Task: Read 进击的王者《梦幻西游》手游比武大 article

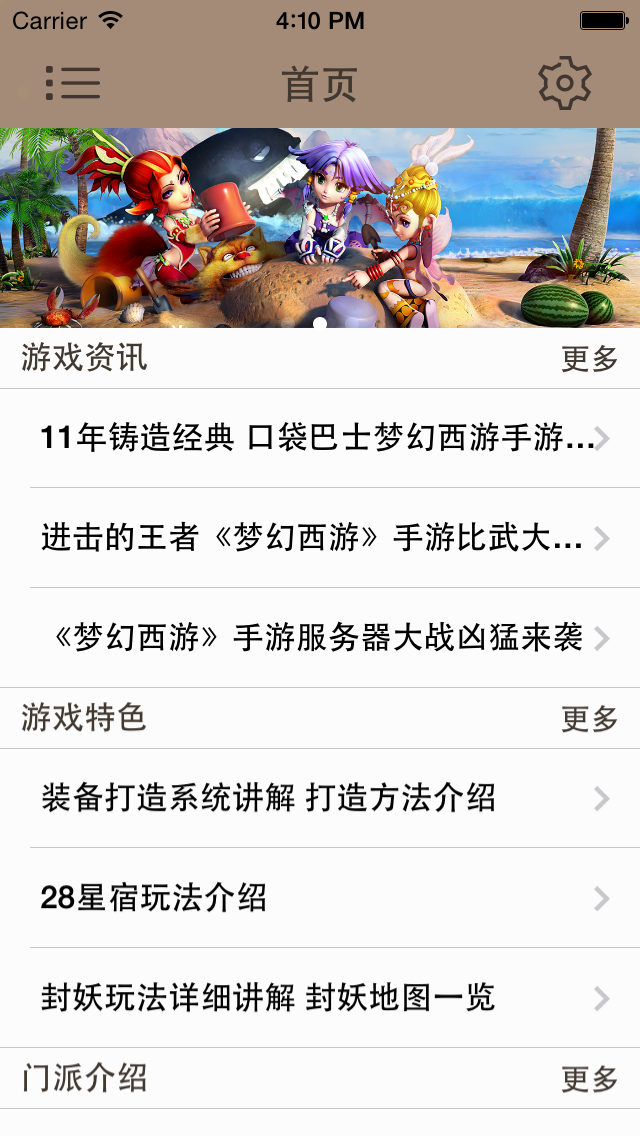Action: (320, 538)
